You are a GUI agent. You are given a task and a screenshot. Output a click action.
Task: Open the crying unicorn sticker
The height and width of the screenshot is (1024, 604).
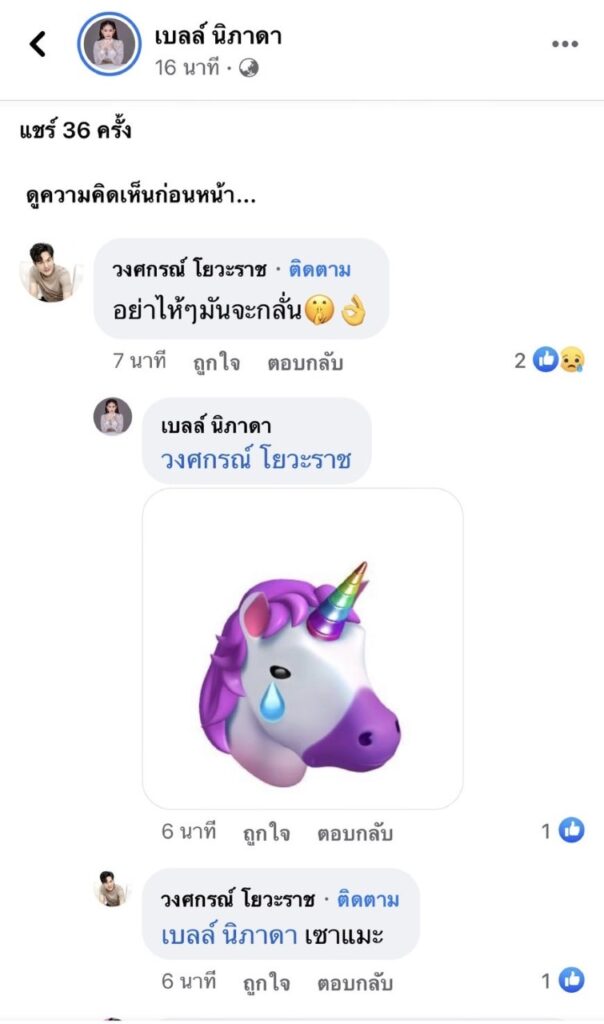[302, 648]
